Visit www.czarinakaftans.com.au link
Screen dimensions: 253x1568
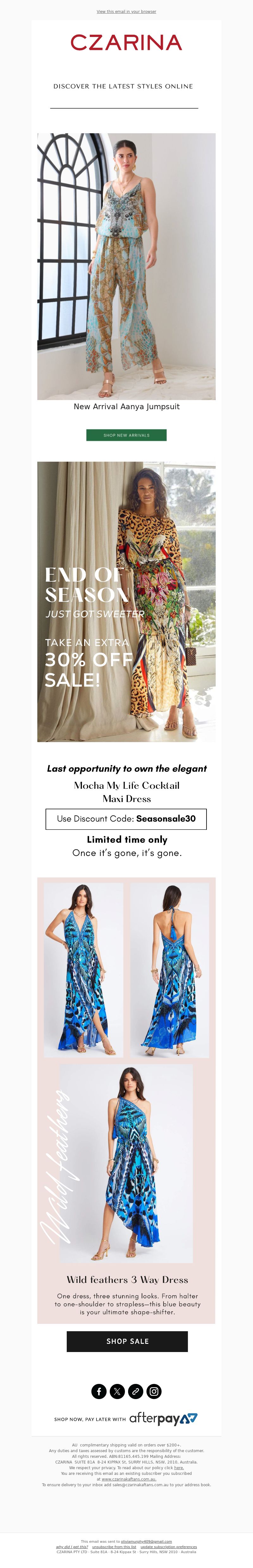129,1479
